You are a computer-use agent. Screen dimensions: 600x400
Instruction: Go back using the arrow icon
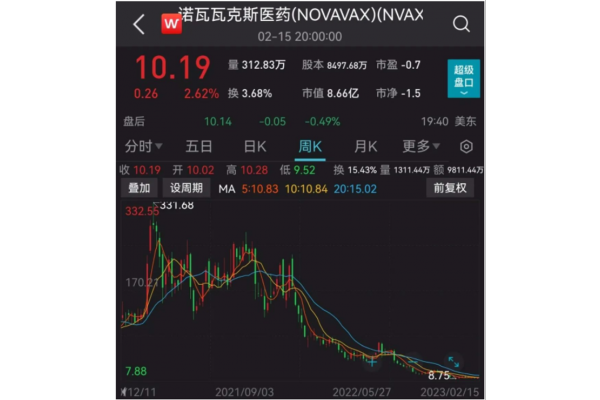[139, 24]
